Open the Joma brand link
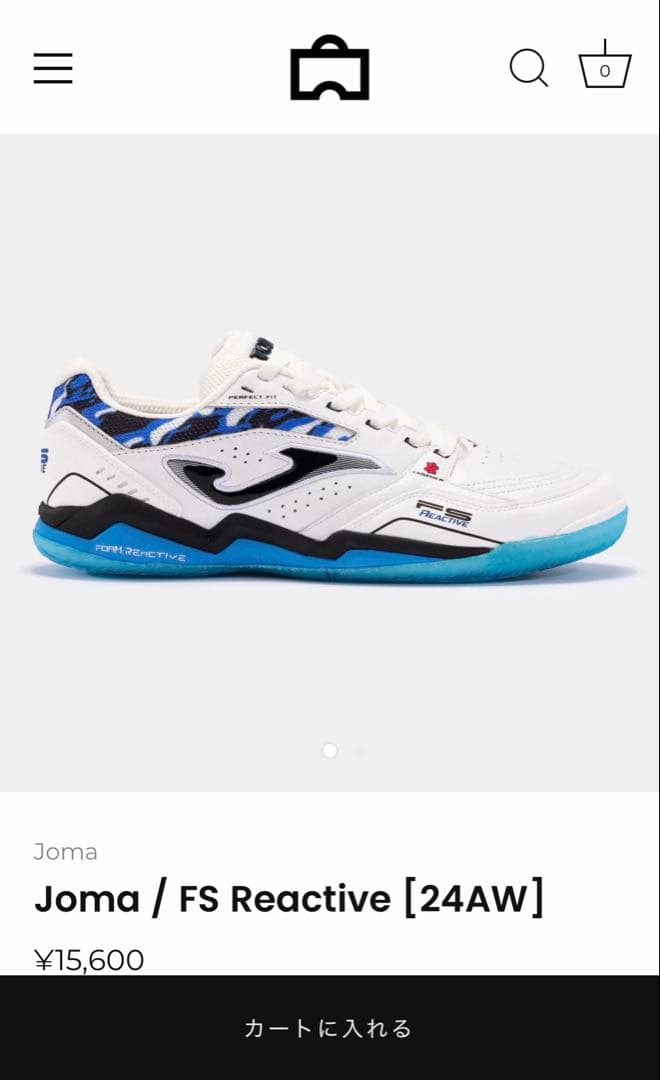Screen dimensions: 660x1080 click(x=66, y=852)
